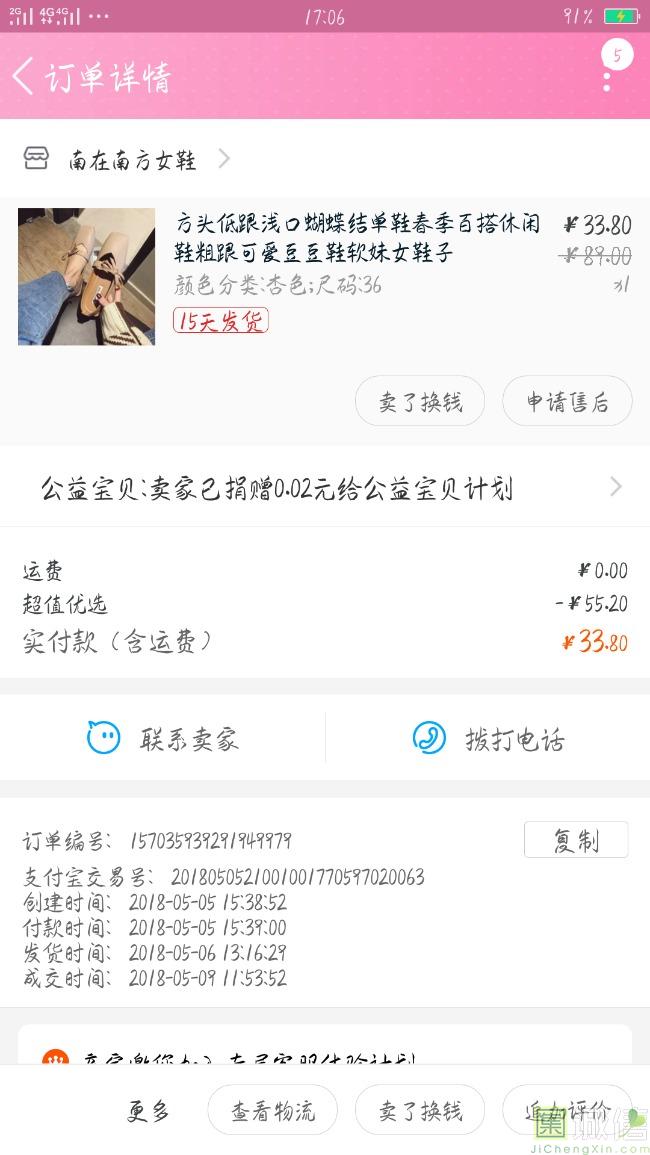Screen dimensions: 650x1155
Task: View shipping with 查看物流
Action: 273,1110
